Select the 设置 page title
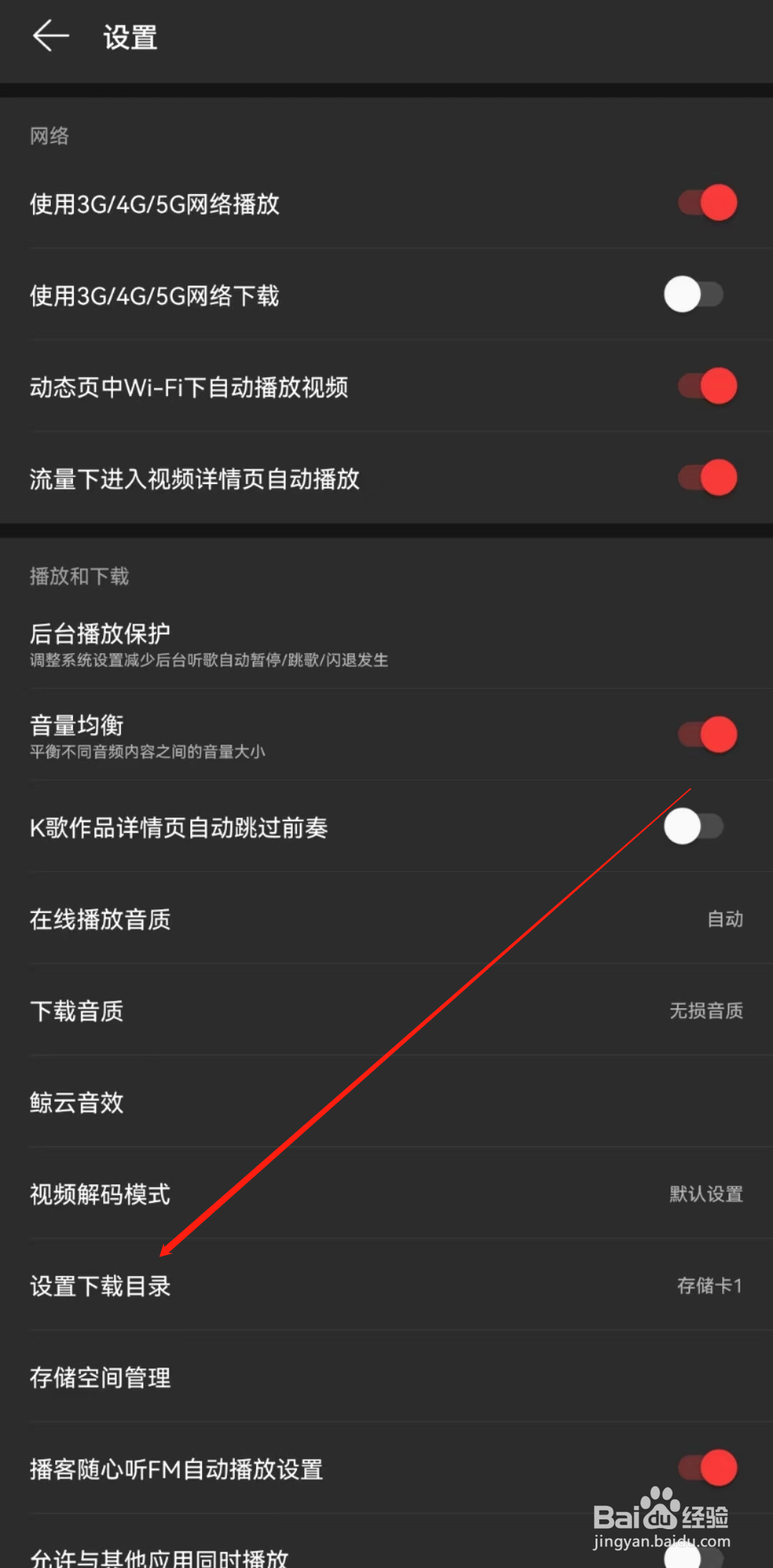Viewport: 773px width, 1568px height. pos(130,37)
